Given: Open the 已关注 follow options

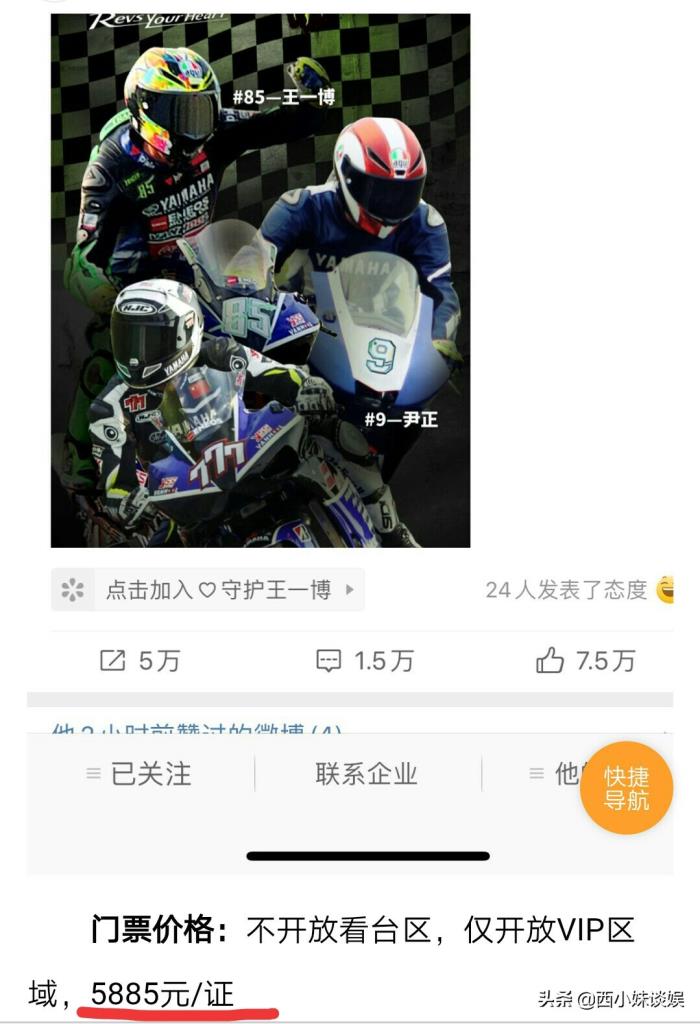Looking at the screenshot, I should click(138, 773).
